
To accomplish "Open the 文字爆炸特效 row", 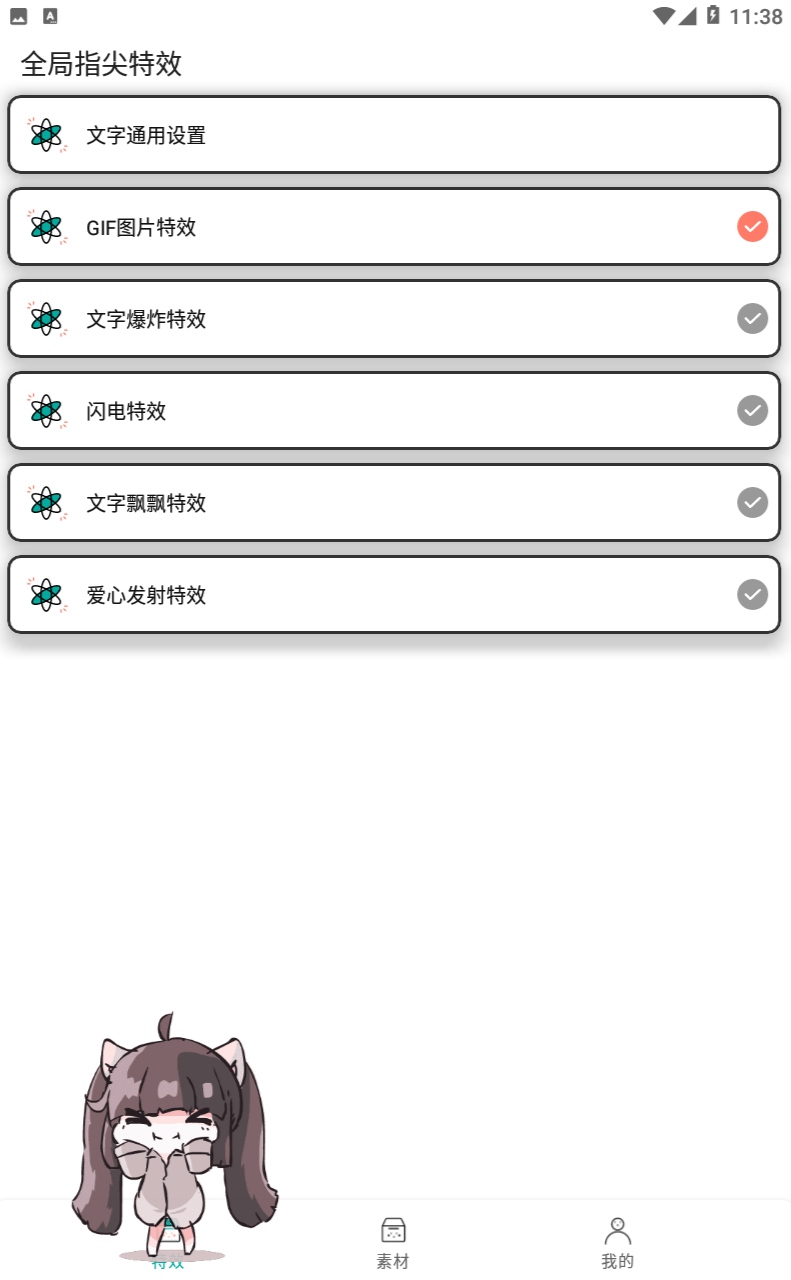I will [x=394, y=319].
